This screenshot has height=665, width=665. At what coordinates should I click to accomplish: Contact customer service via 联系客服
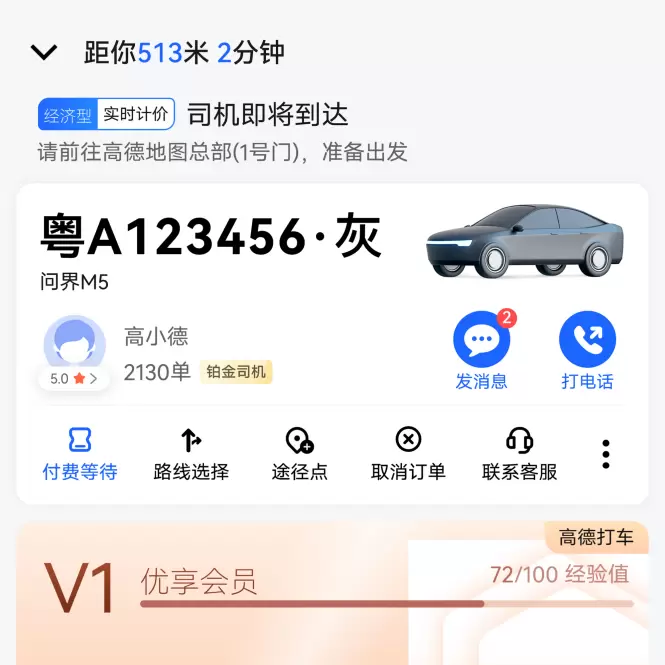[519, 454]
